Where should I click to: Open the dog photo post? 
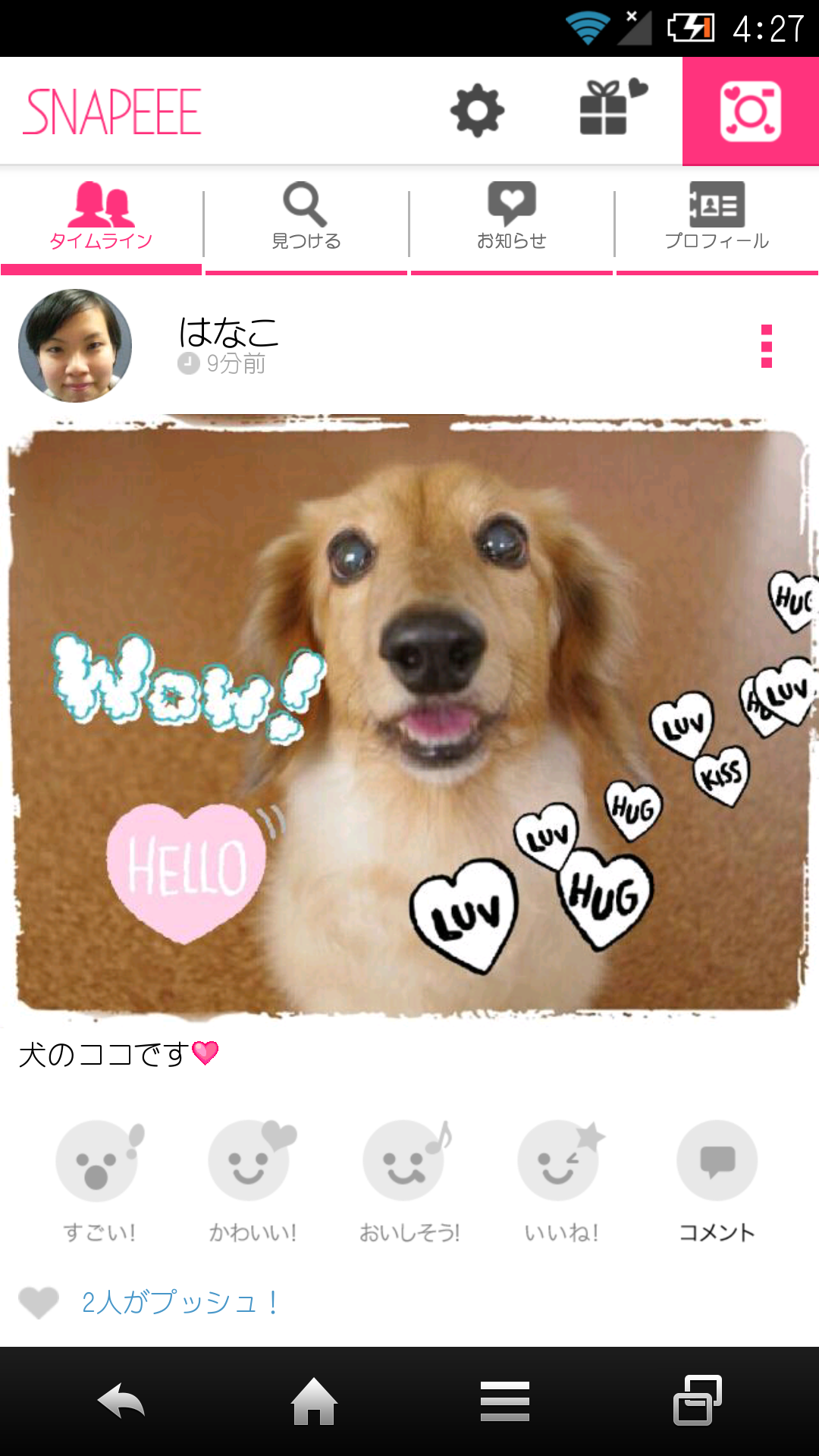point(409,713)
